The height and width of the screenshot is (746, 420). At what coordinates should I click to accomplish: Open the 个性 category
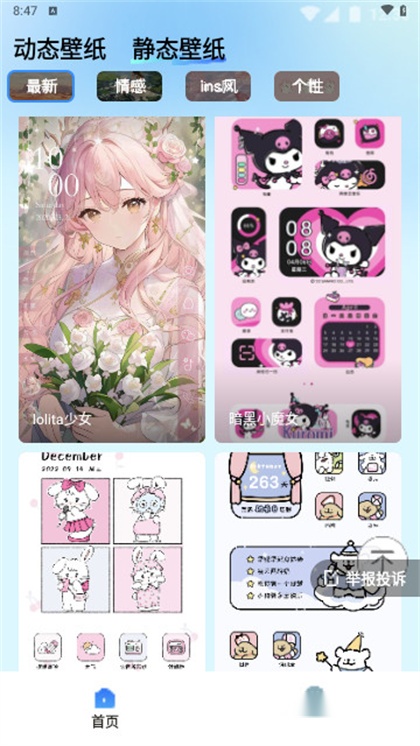307,86
